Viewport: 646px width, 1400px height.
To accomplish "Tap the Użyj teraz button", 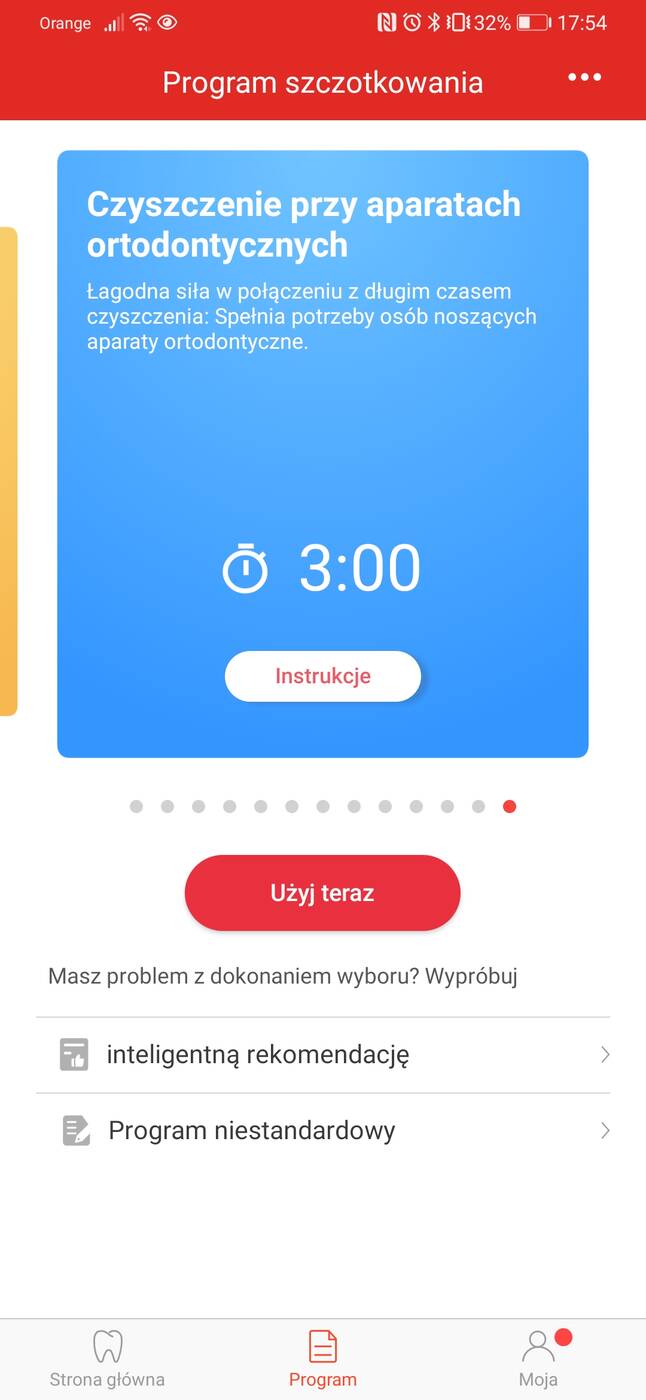I will pos(322,893).
